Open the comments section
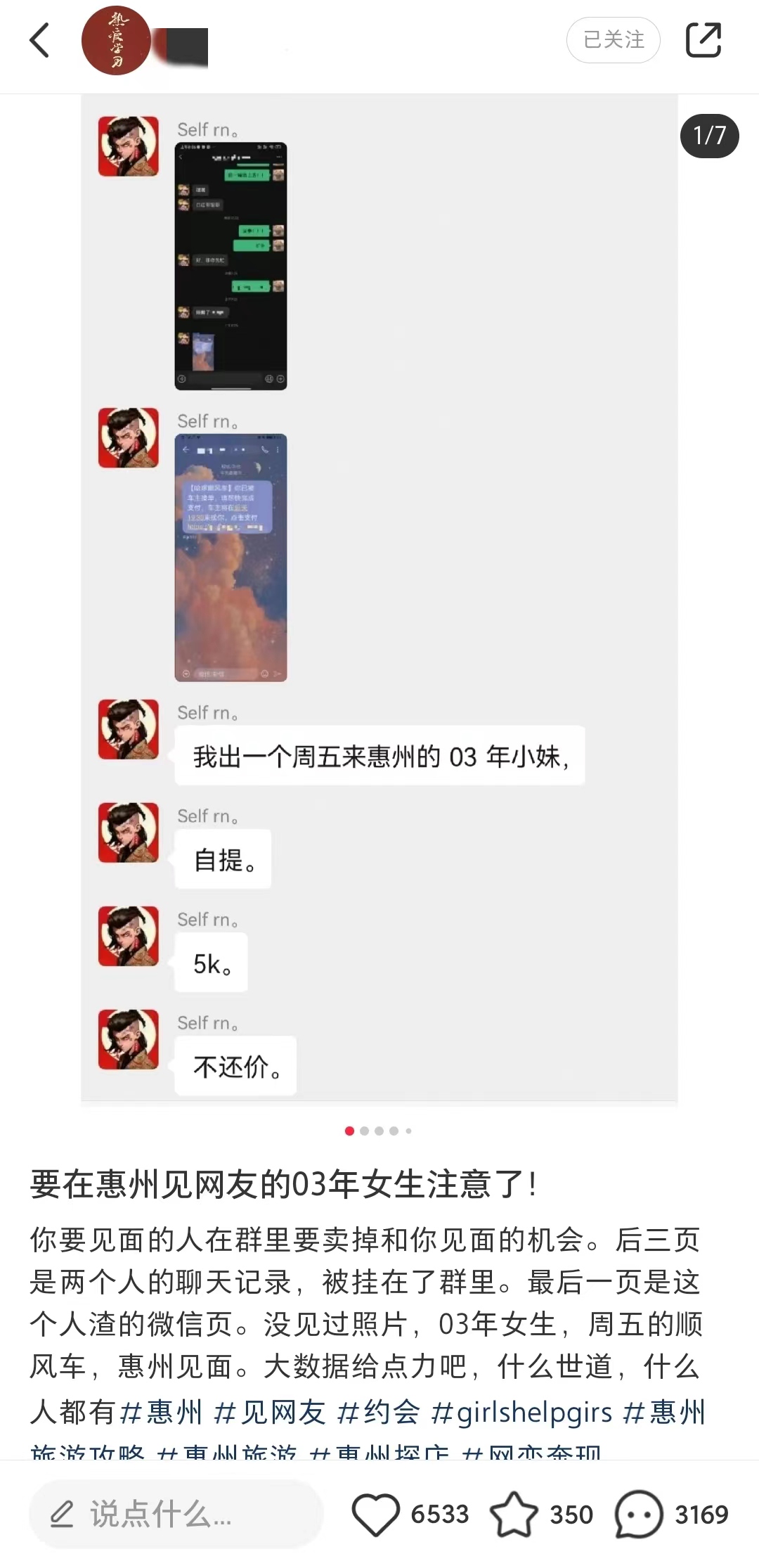This screenshot has width=759, height=1568. pyautogui.click(x=639, y=1514)
